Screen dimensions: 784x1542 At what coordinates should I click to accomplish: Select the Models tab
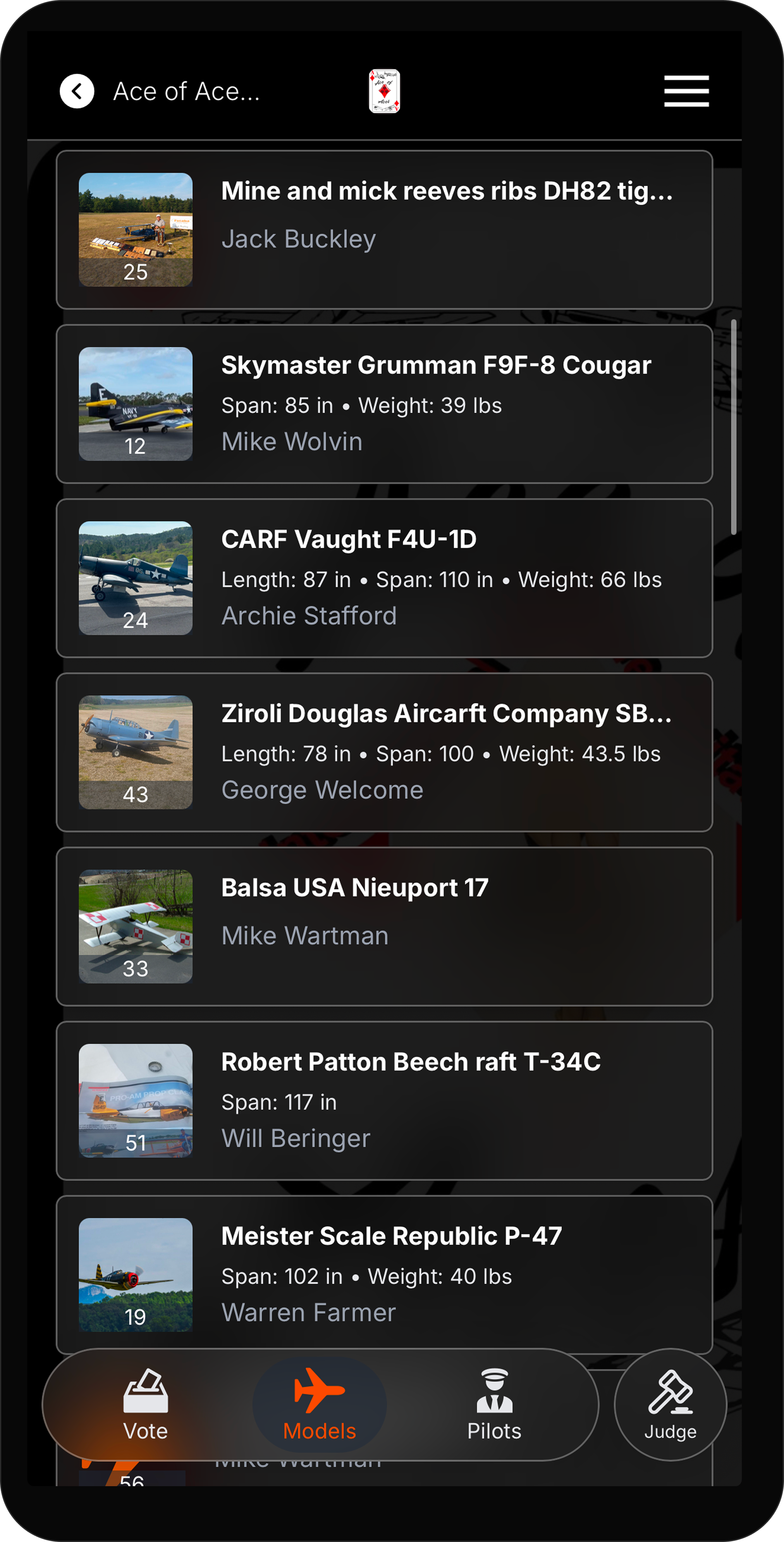320,1404
